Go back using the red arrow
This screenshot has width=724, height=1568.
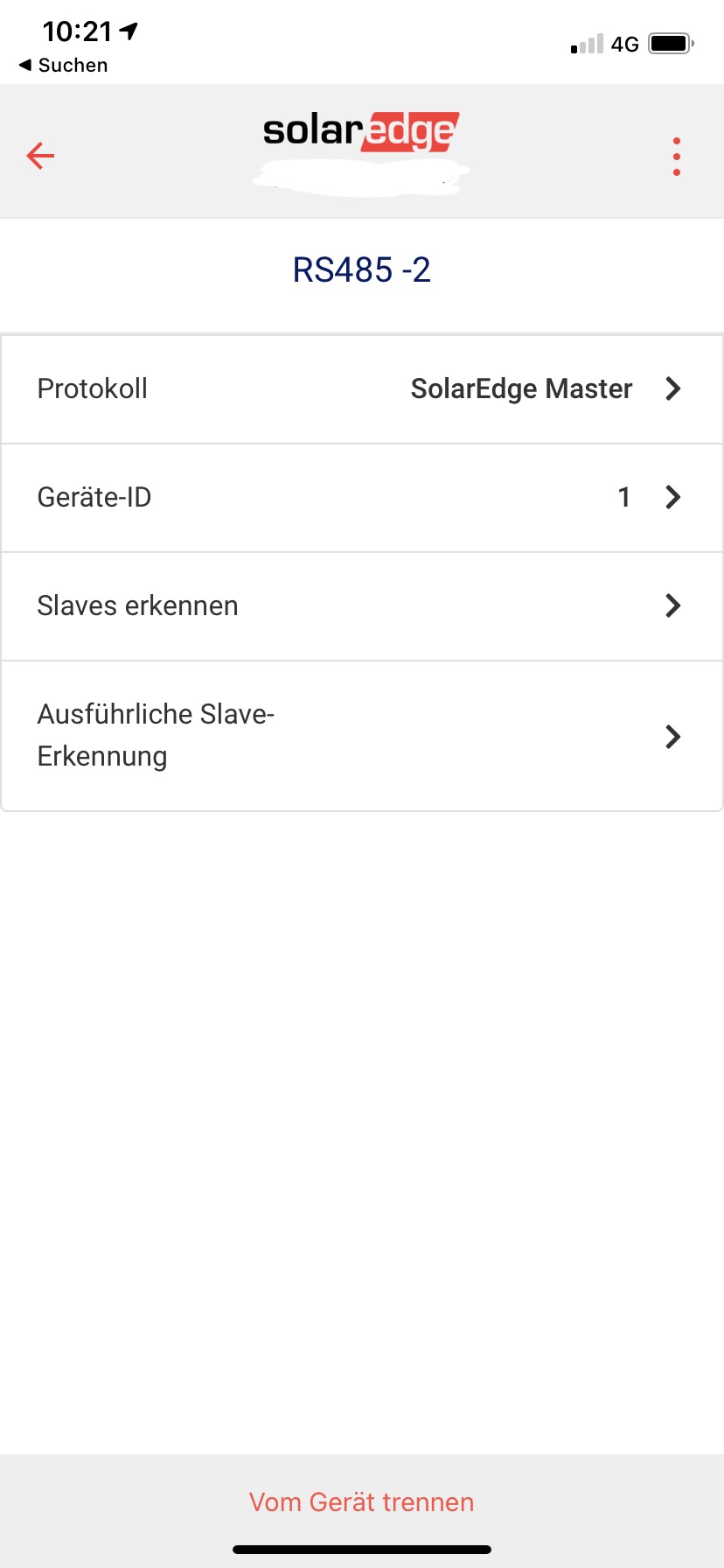point(40,157)
